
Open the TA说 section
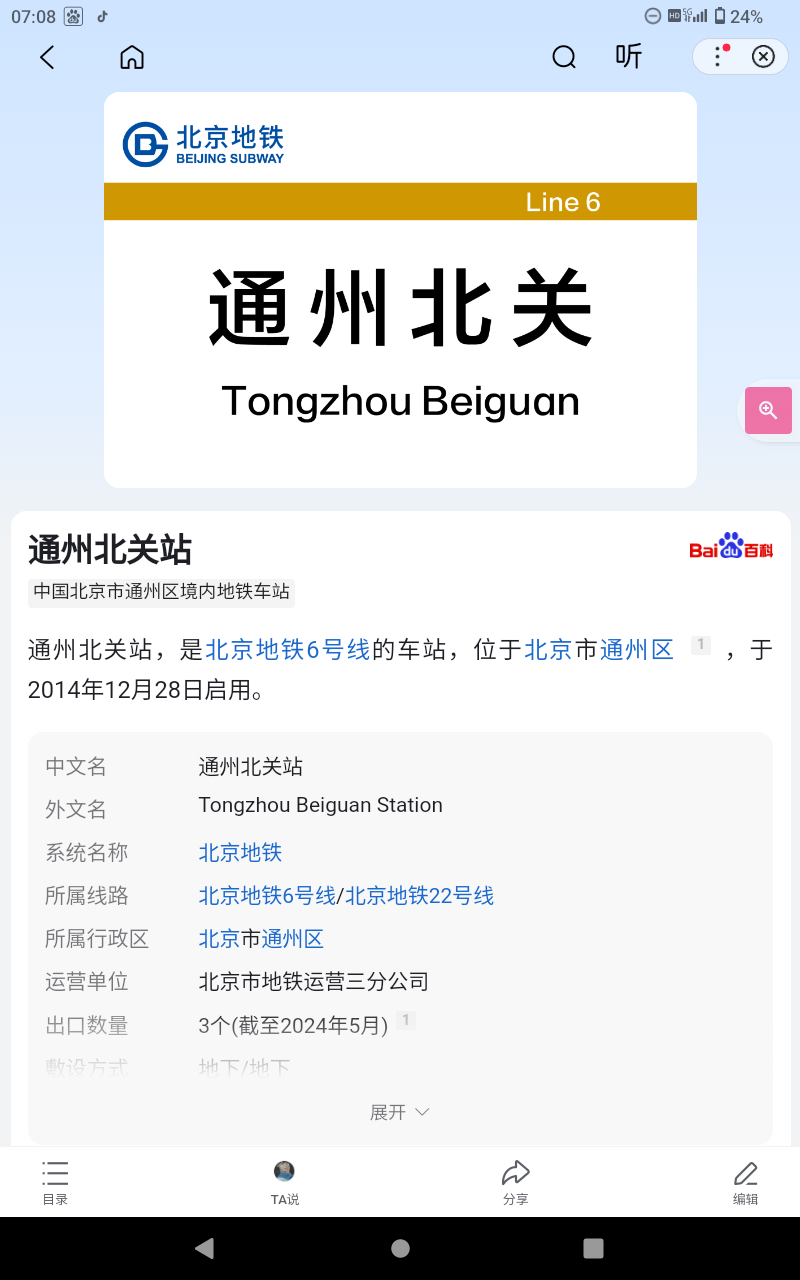pyautogui.click(x=285, y=1182)
